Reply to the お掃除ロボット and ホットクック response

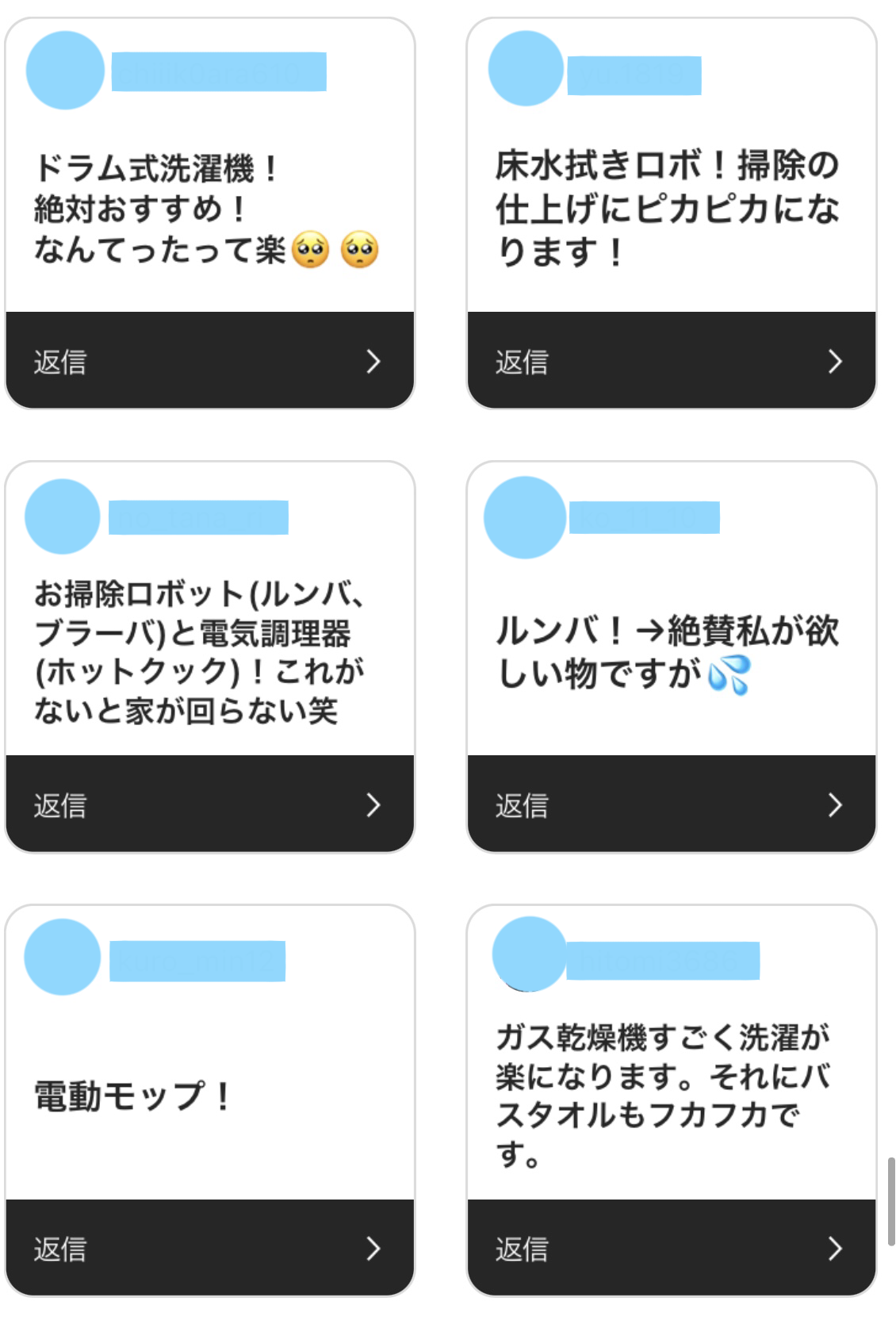pos(209,804)
